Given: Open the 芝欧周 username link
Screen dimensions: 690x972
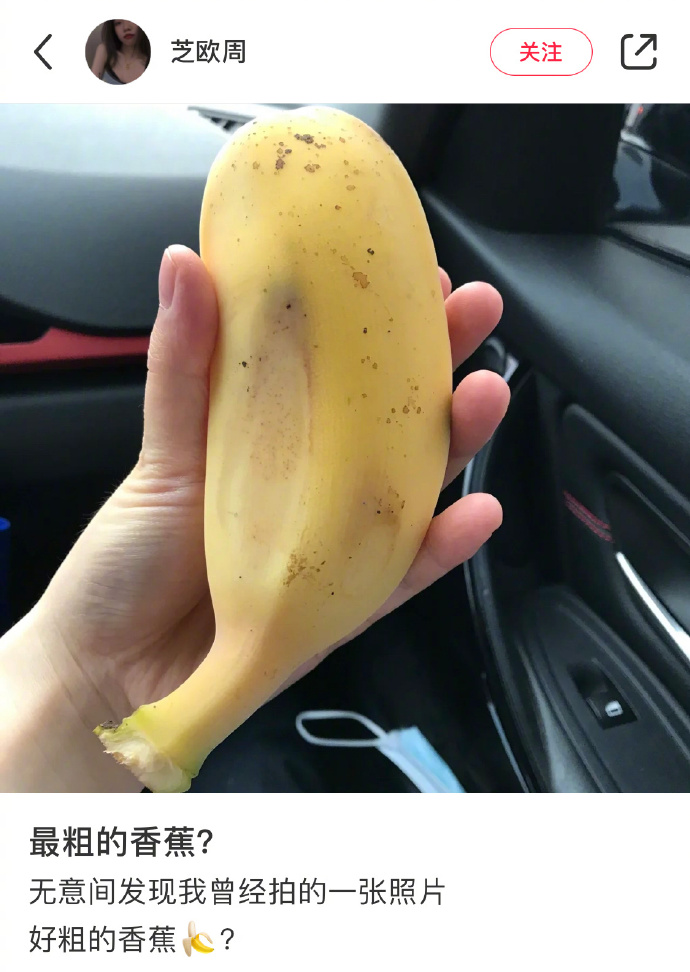Looking at the screenshot, I should [x=208, y=52].
